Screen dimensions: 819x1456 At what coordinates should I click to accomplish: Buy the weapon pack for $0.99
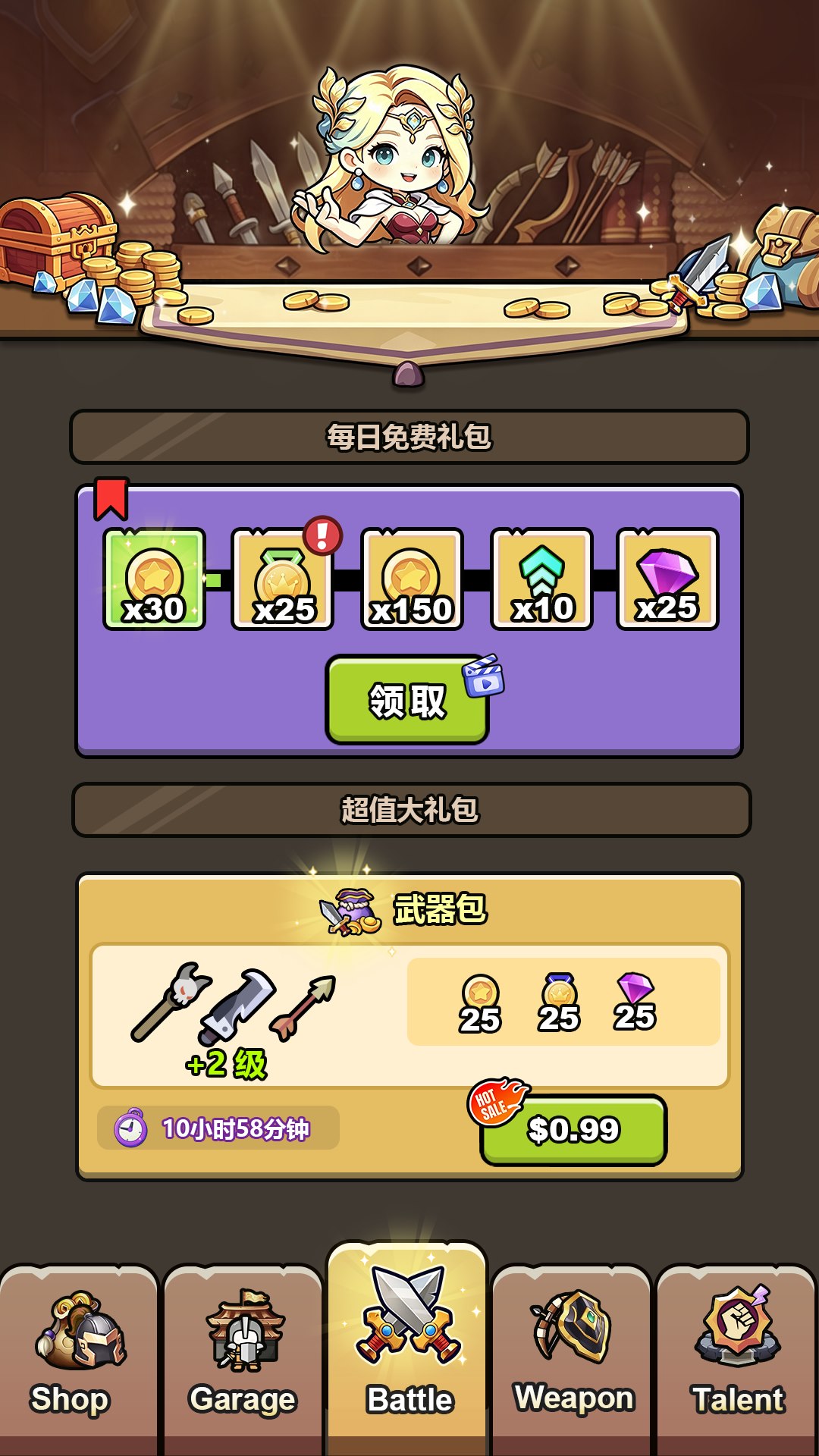click(x=573, y=1129)
